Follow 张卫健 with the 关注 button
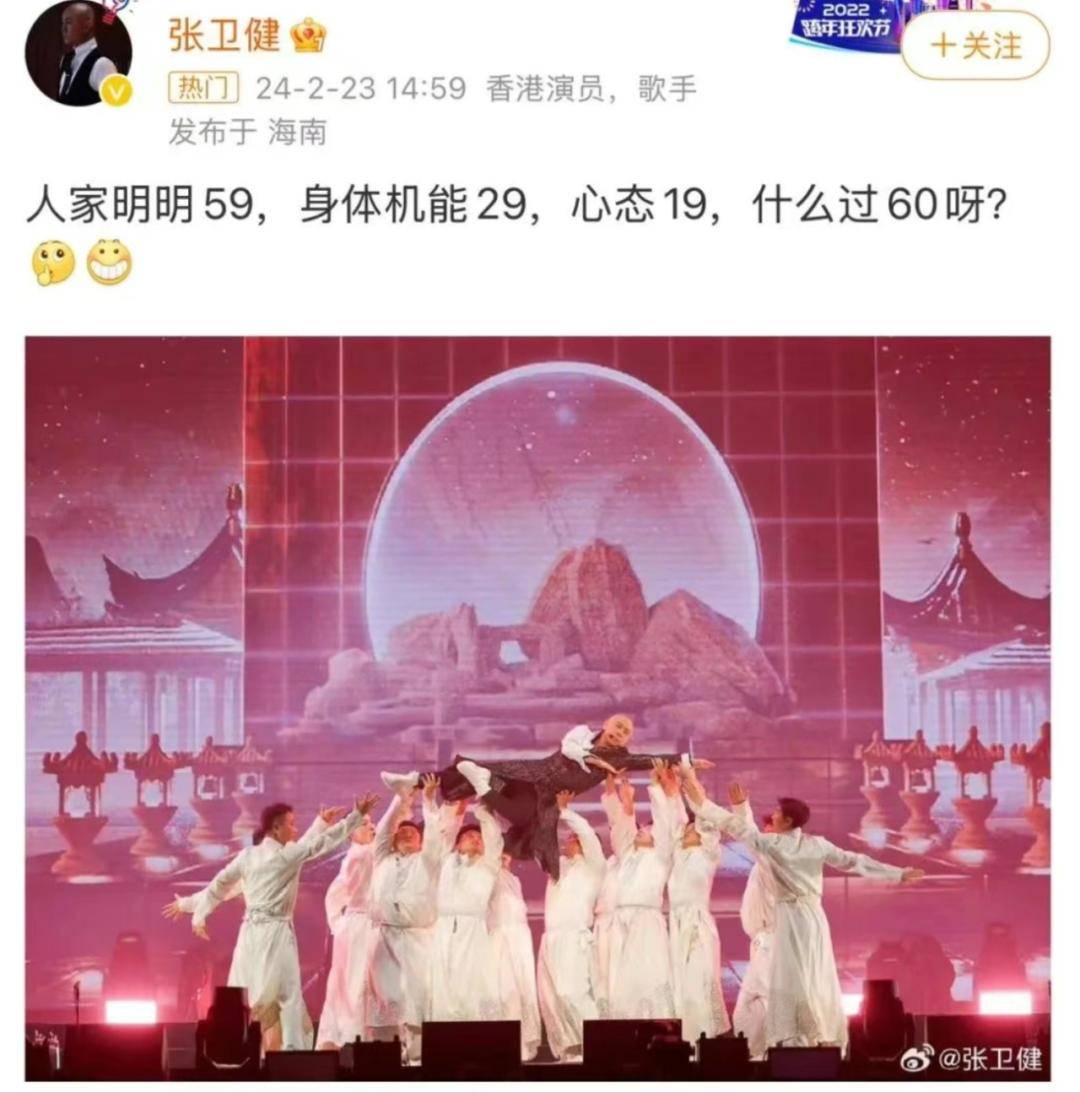 975,46
